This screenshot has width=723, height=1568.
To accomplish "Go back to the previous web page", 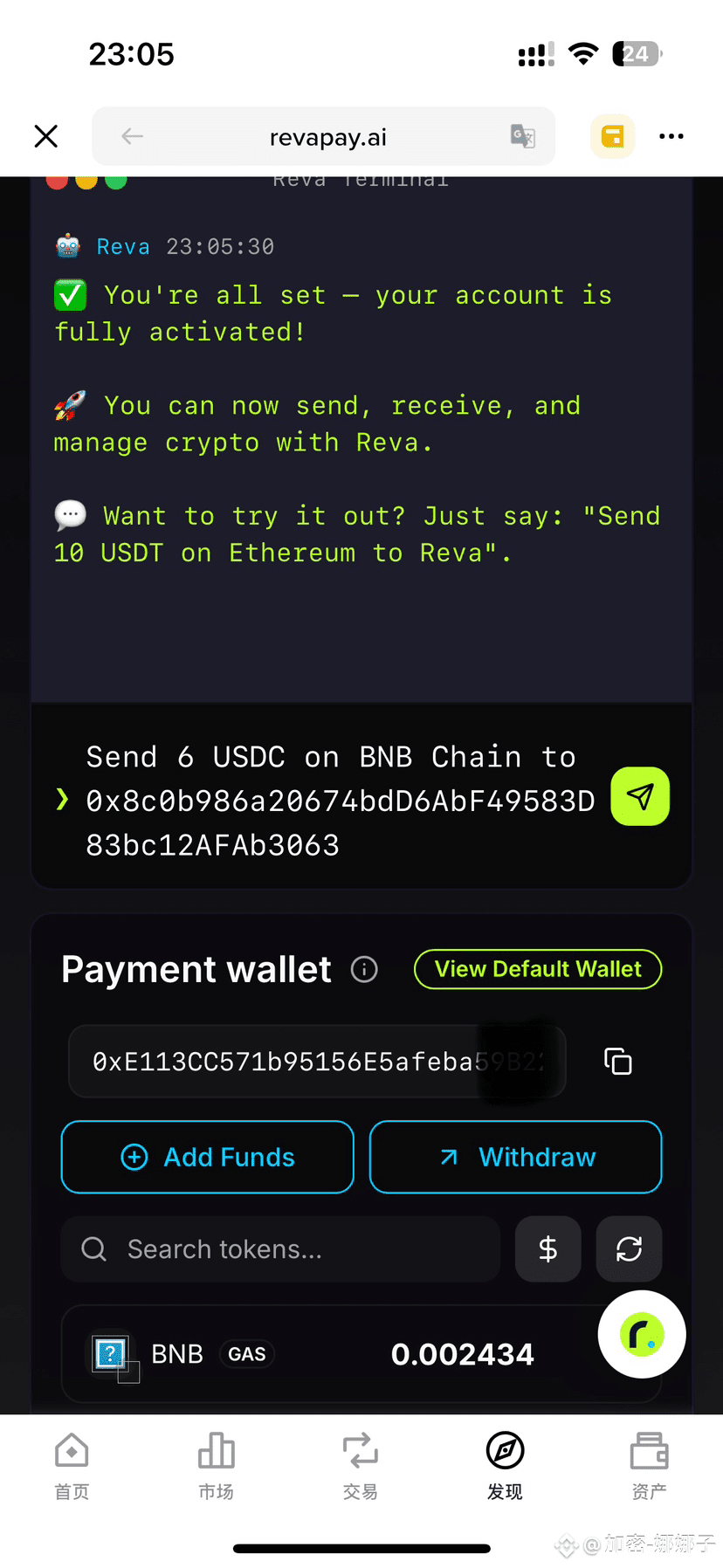I will click(133, 136).
